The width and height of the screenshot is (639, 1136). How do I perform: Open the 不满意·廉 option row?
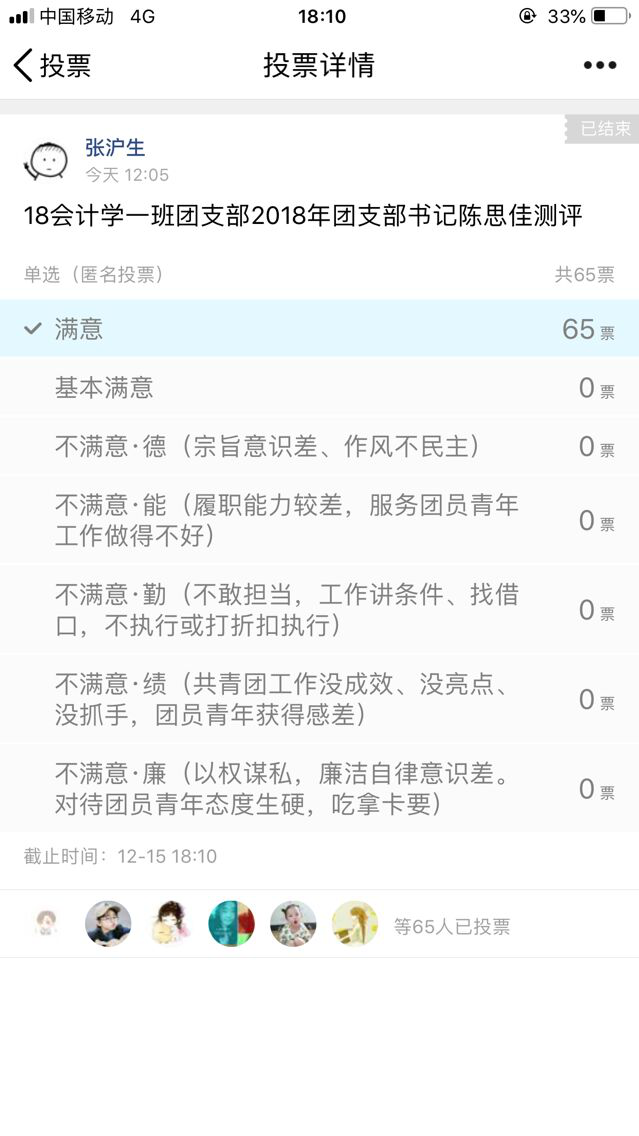coord(320,788)
